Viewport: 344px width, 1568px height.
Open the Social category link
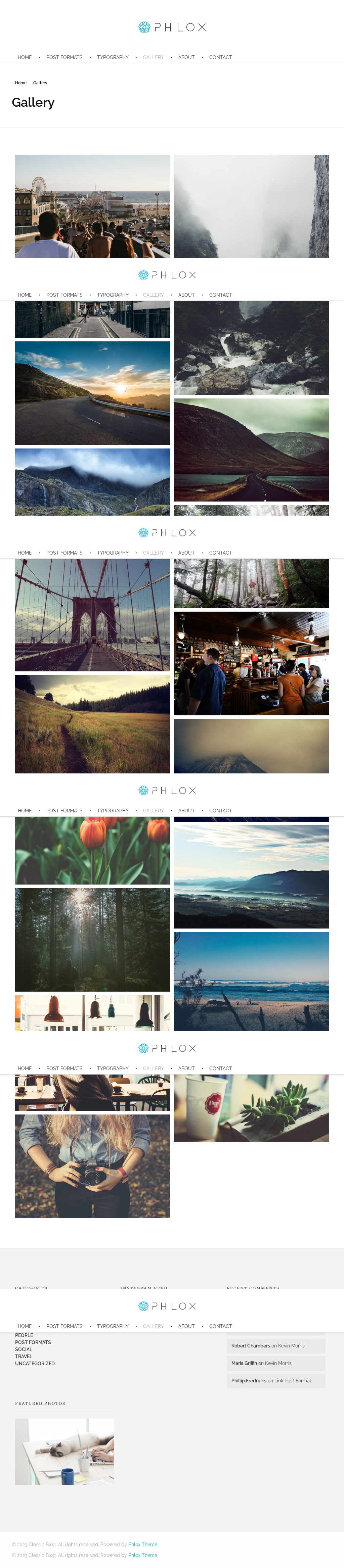pyautogui.click(x=24, y=1349)
